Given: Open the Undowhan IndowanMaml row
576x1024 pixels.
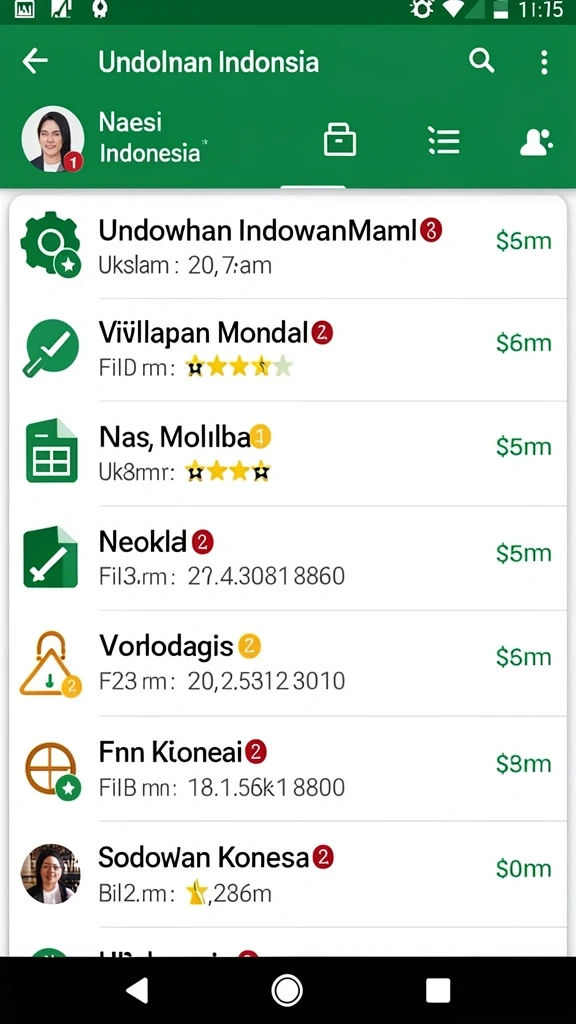Looking at the screenshot, I should (x=288, y=247).
